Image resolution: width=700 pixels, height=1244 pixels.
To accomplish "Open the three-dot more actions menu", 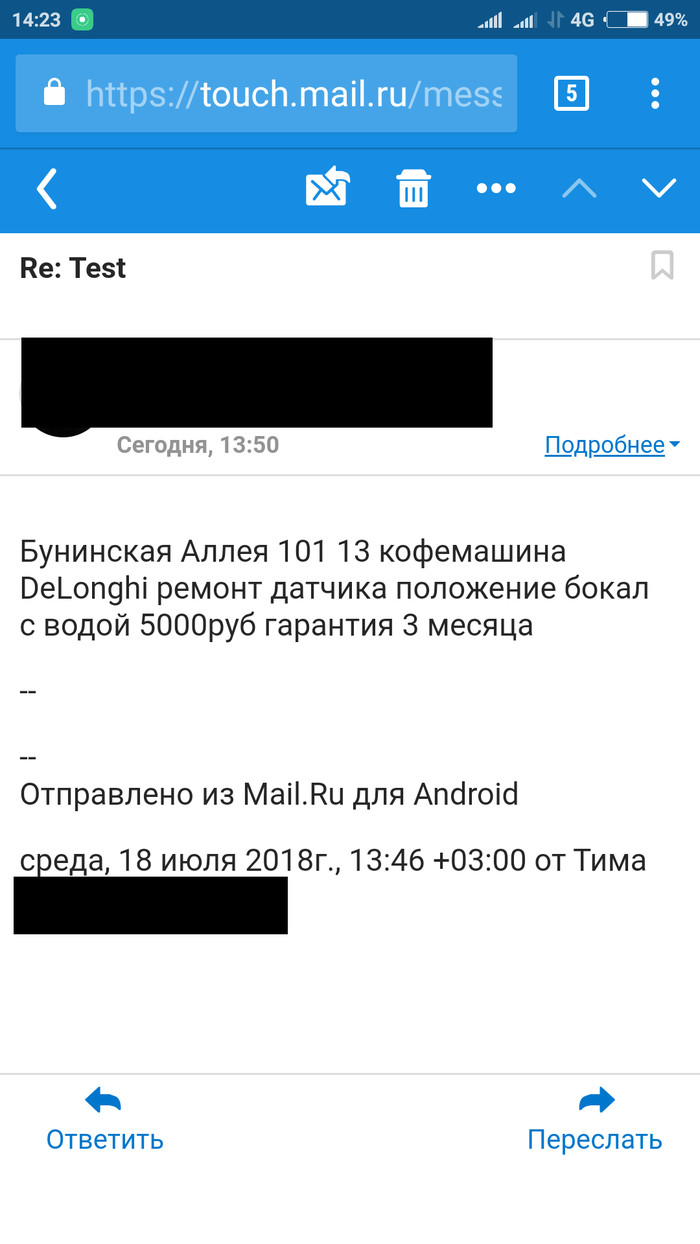I will click(496, 188).
